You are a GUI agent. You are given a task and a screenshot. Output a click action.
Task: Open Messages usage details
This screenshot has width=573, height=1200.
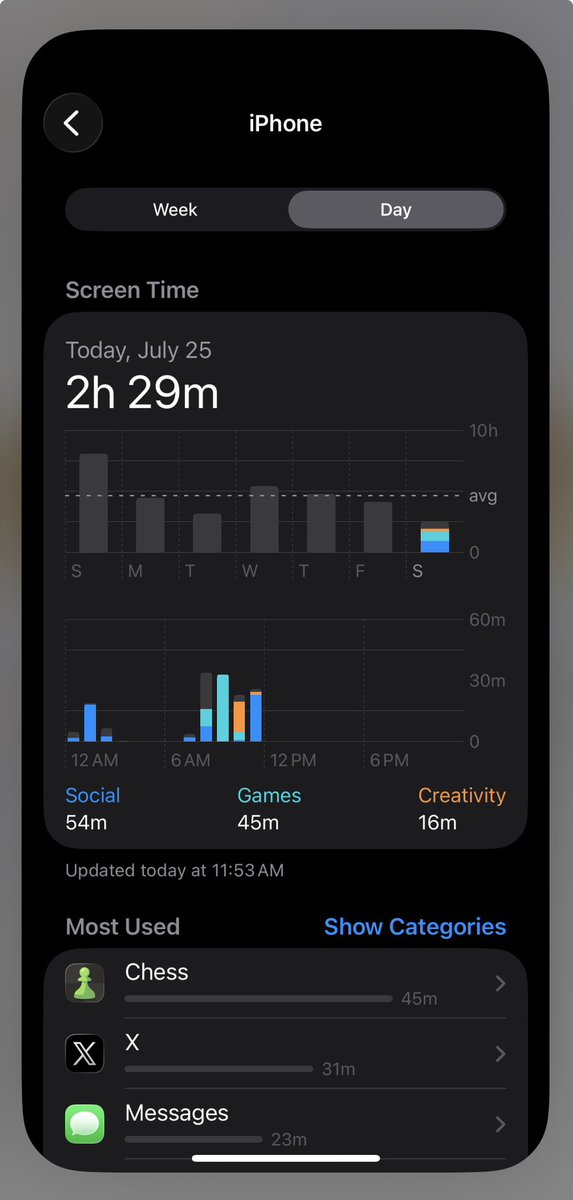tap(286, 1124)
